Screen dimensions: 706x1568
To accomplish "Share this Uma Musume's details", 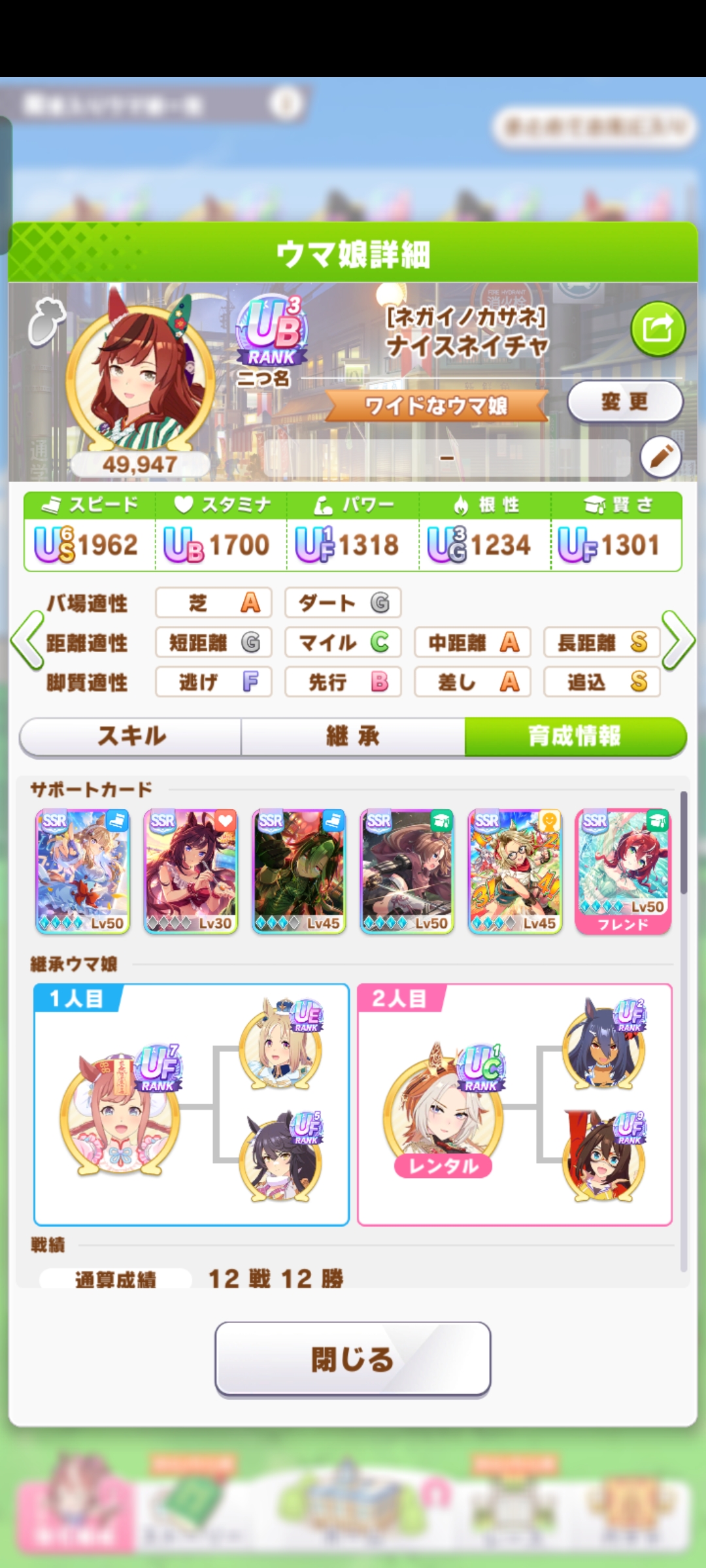I will coord(658,329).
